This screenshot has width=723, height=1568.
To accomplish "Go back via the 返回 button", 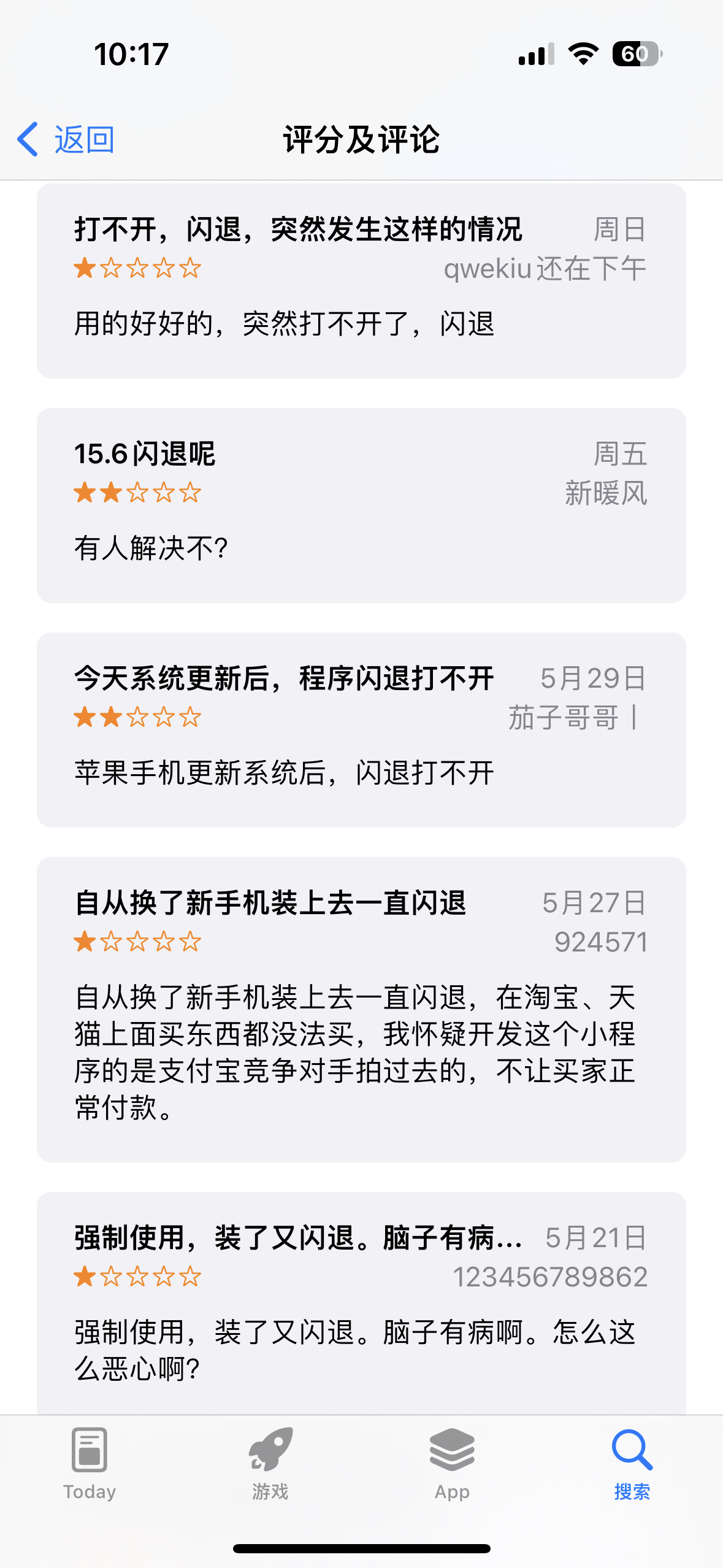I will (66, 140).
